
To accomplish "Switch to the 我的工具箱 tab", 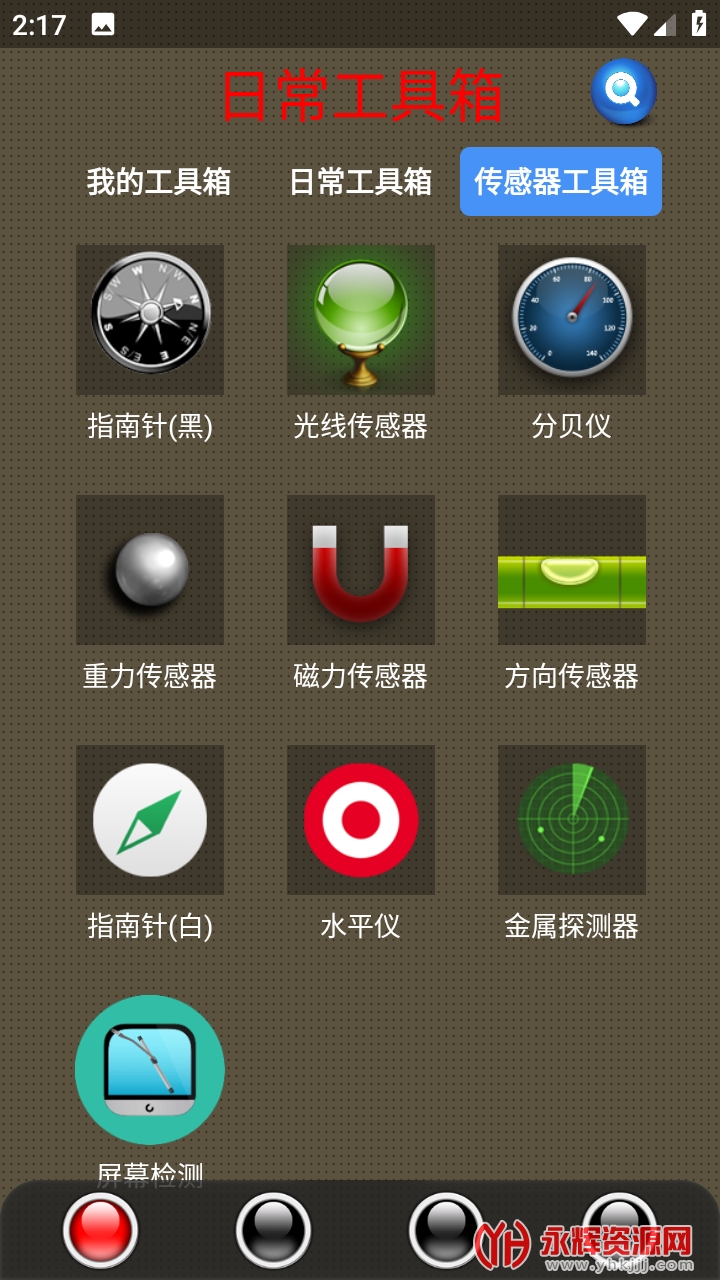I will [x=158, y=182].
